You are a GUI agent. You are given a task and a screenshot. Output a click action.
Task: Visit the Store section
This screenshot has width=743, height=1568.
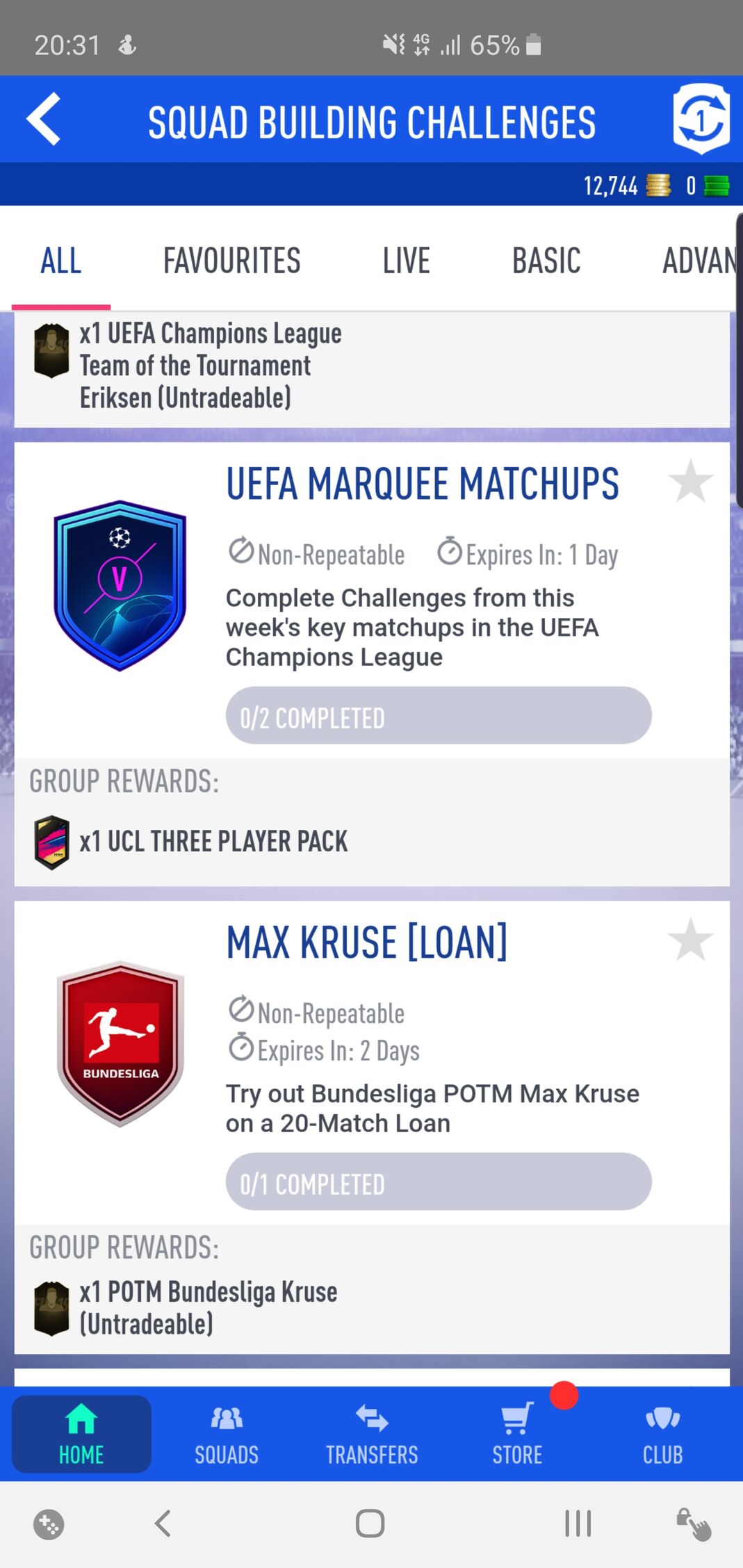click(x=517, y=1435)
